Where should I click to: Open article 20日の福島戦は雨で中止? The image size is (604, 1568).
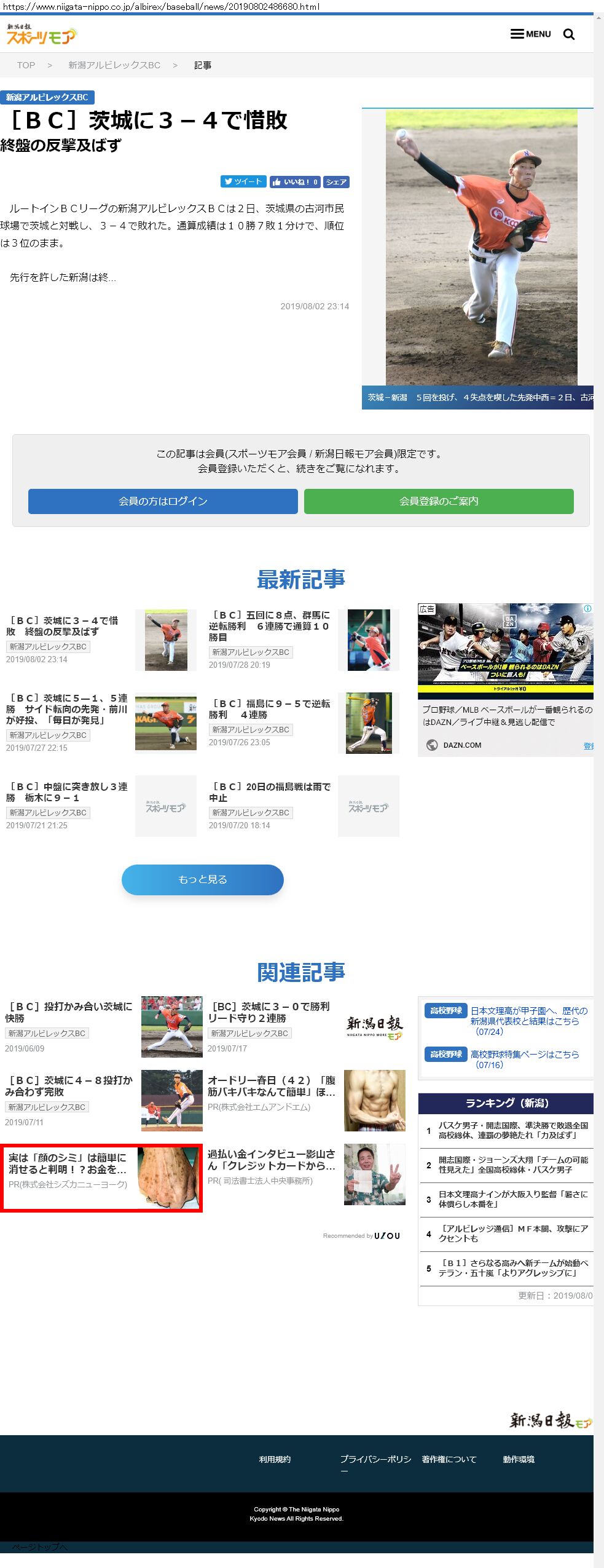[270, 792]
